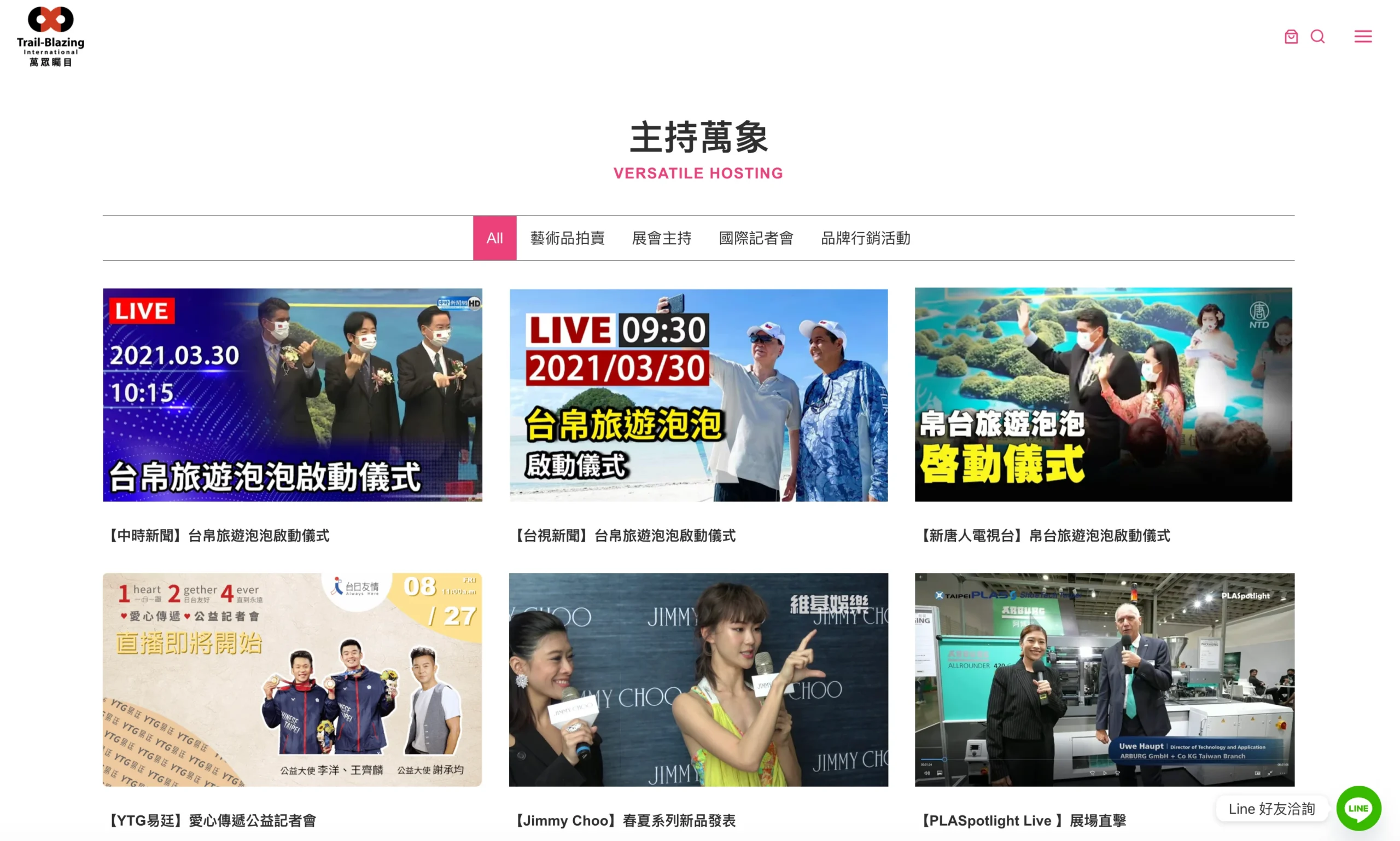Screen dimensions: 1400x841
Task: Open the hamburger menu
Action: click(x=1363, y=37)
